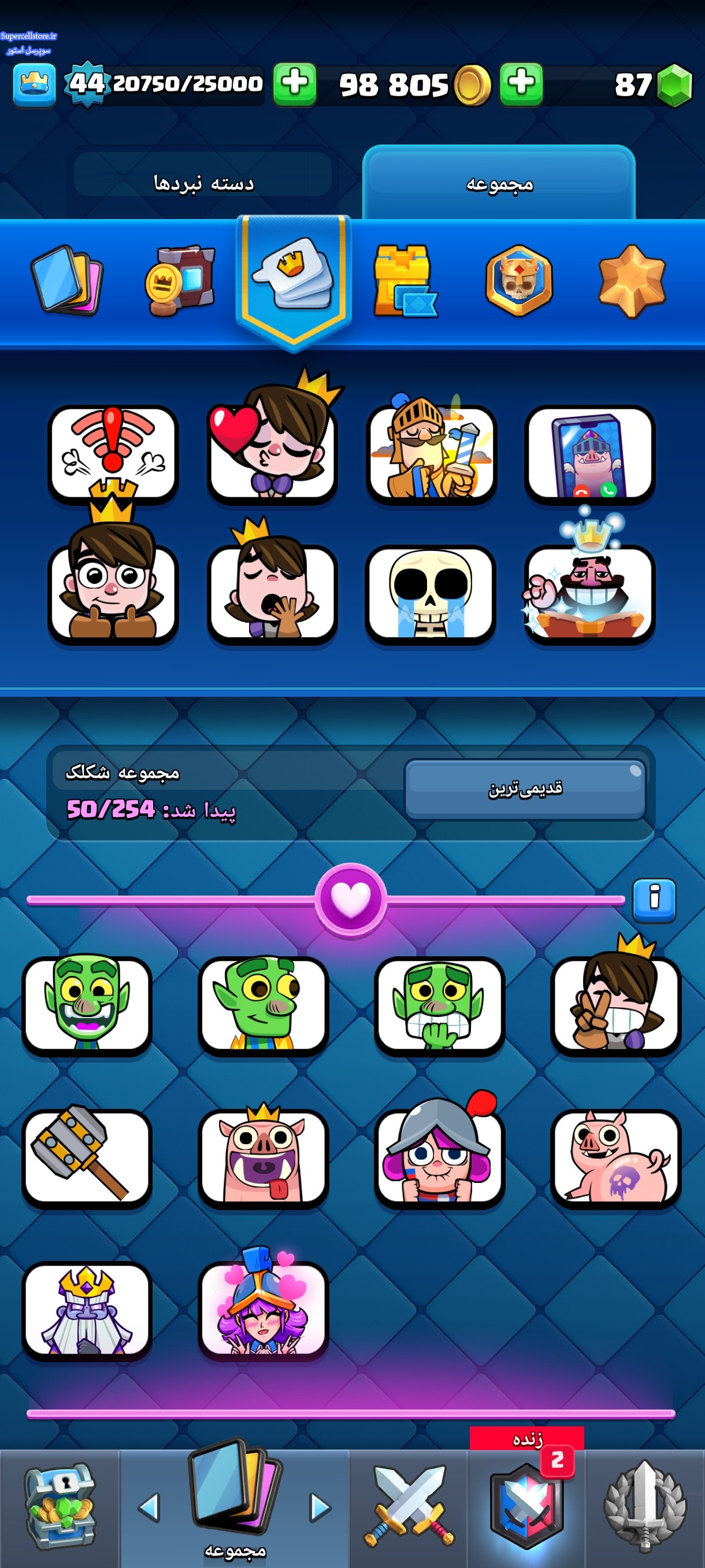Pick the laughing goblin emote

tap(86, 1004)
